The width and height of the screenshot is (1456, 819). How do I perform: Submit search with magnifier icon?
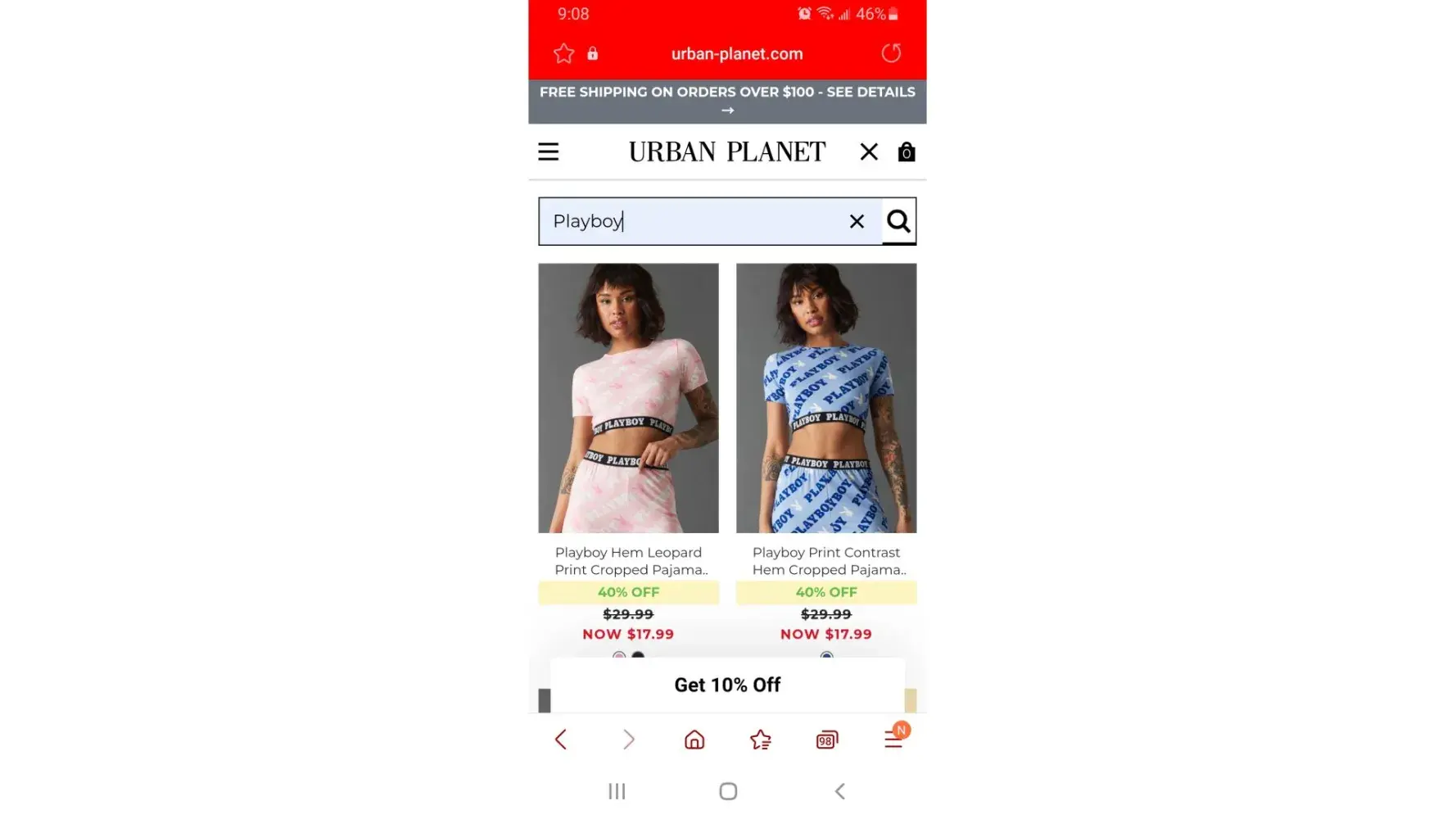point(898,221)
